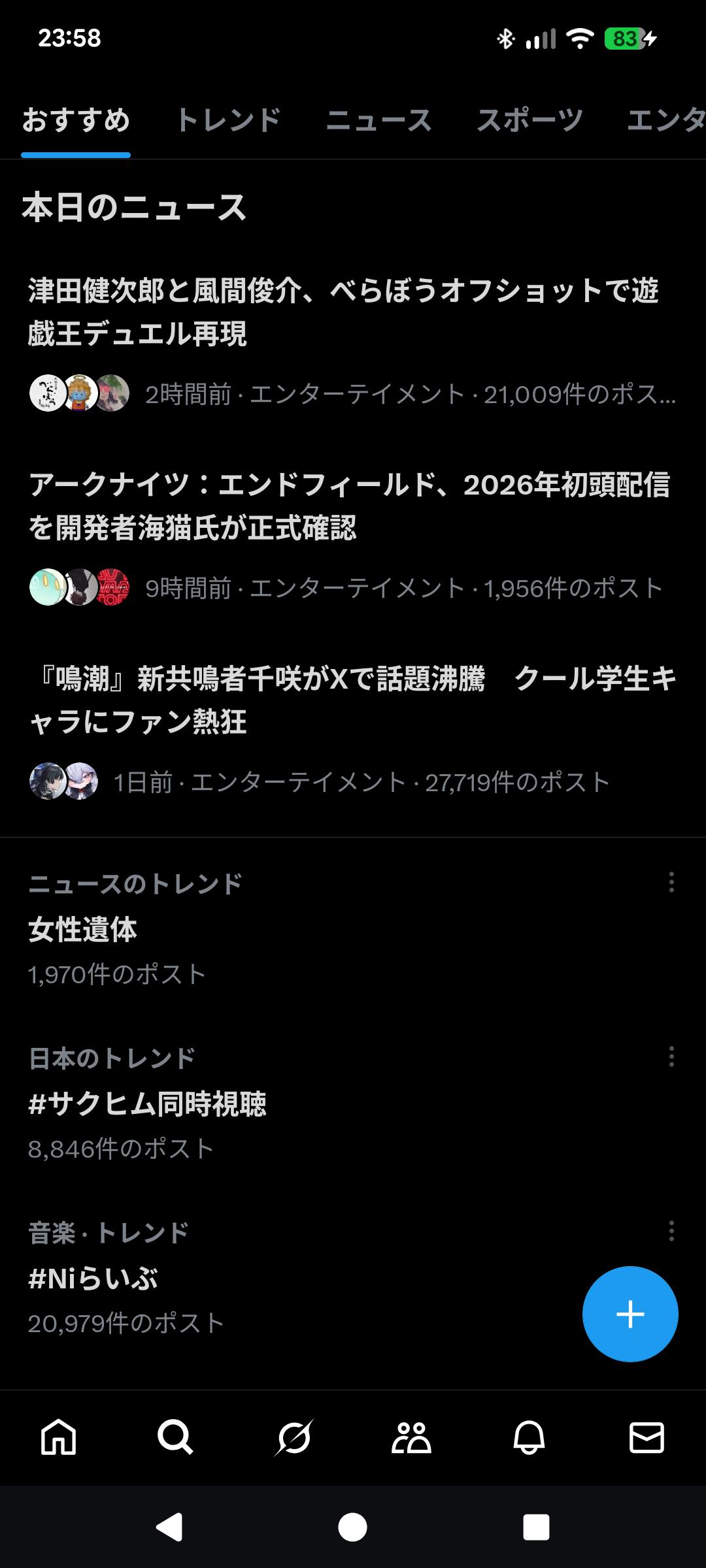Screen dimensions: 706x1568
Task: Open more options for #Niらいぶ trend
Action: pos(671,1231)
